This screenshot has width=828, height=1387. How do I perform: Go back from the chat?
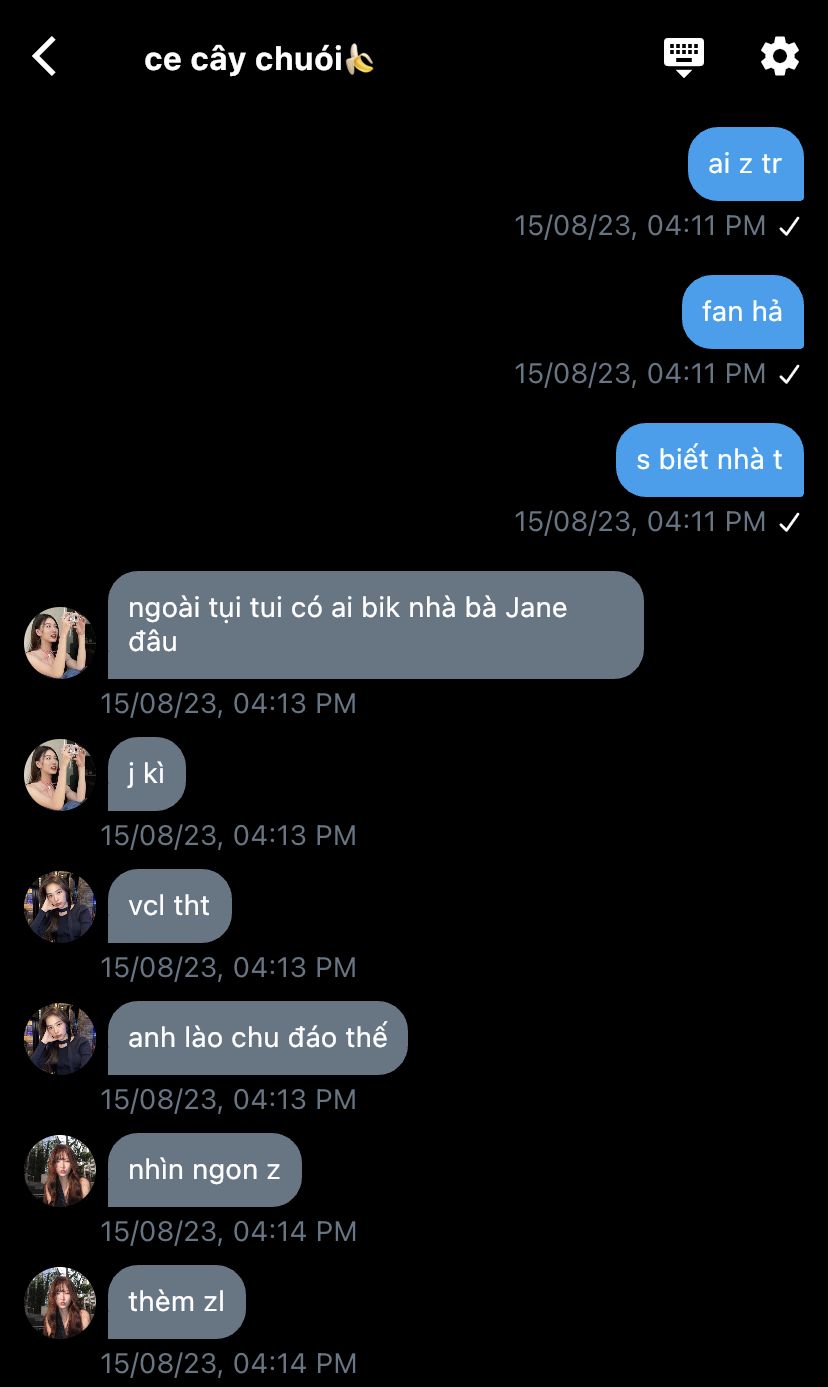45,57
